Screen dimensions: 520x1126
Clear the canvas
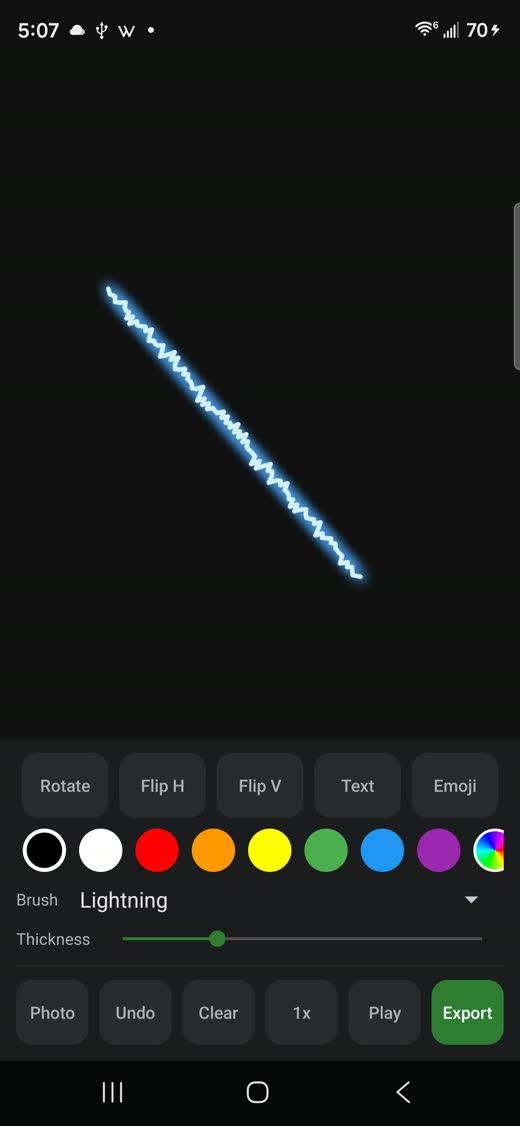click(x=218, y=1013)
